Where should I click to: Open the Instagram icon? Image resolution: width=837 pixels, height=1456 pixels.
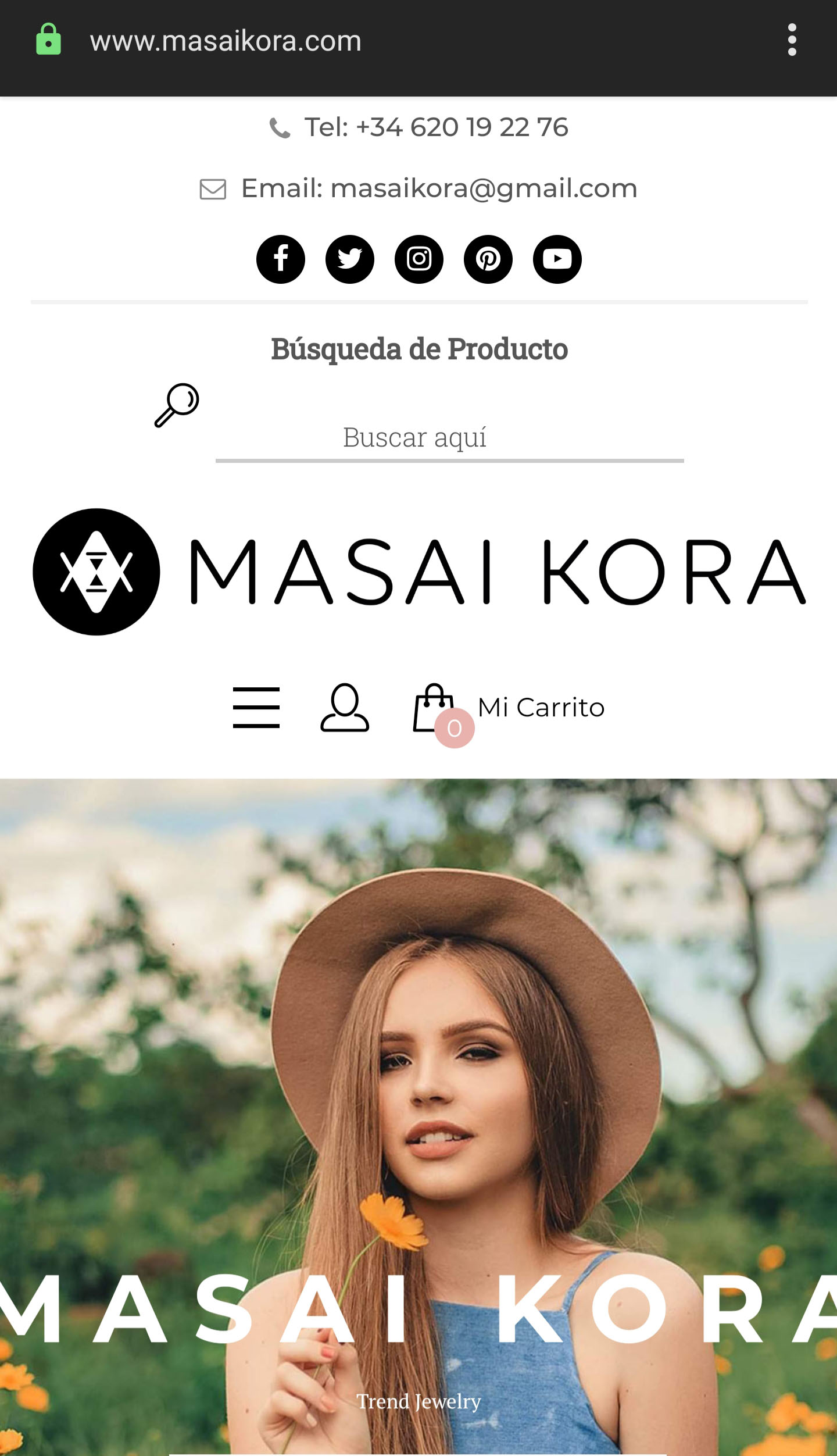pos(419,259)
